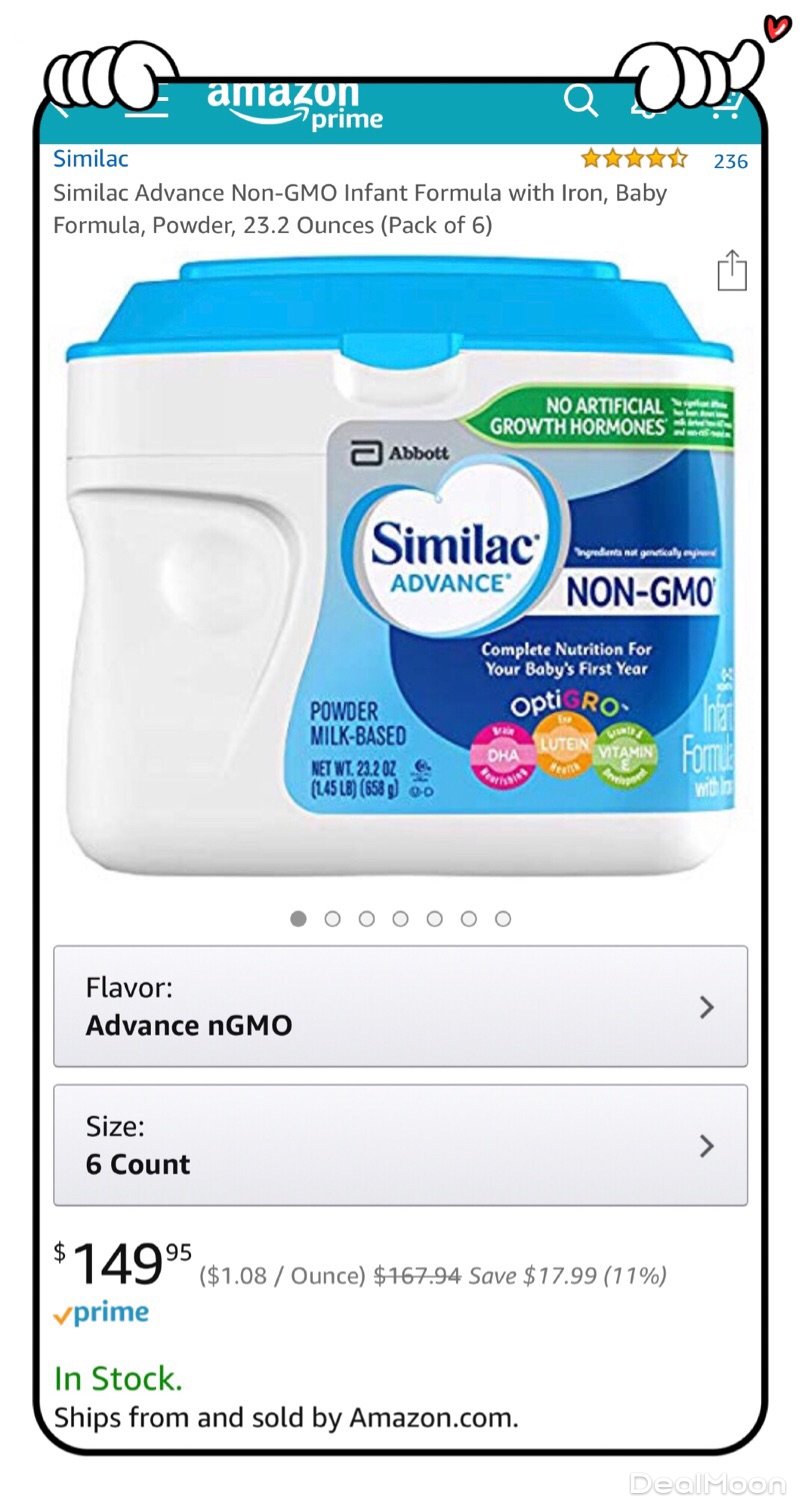This screenshot has height=1508, width=800.
Task: Open the Similac brand link
Action: pyautogui.click(x=91, y=158)
